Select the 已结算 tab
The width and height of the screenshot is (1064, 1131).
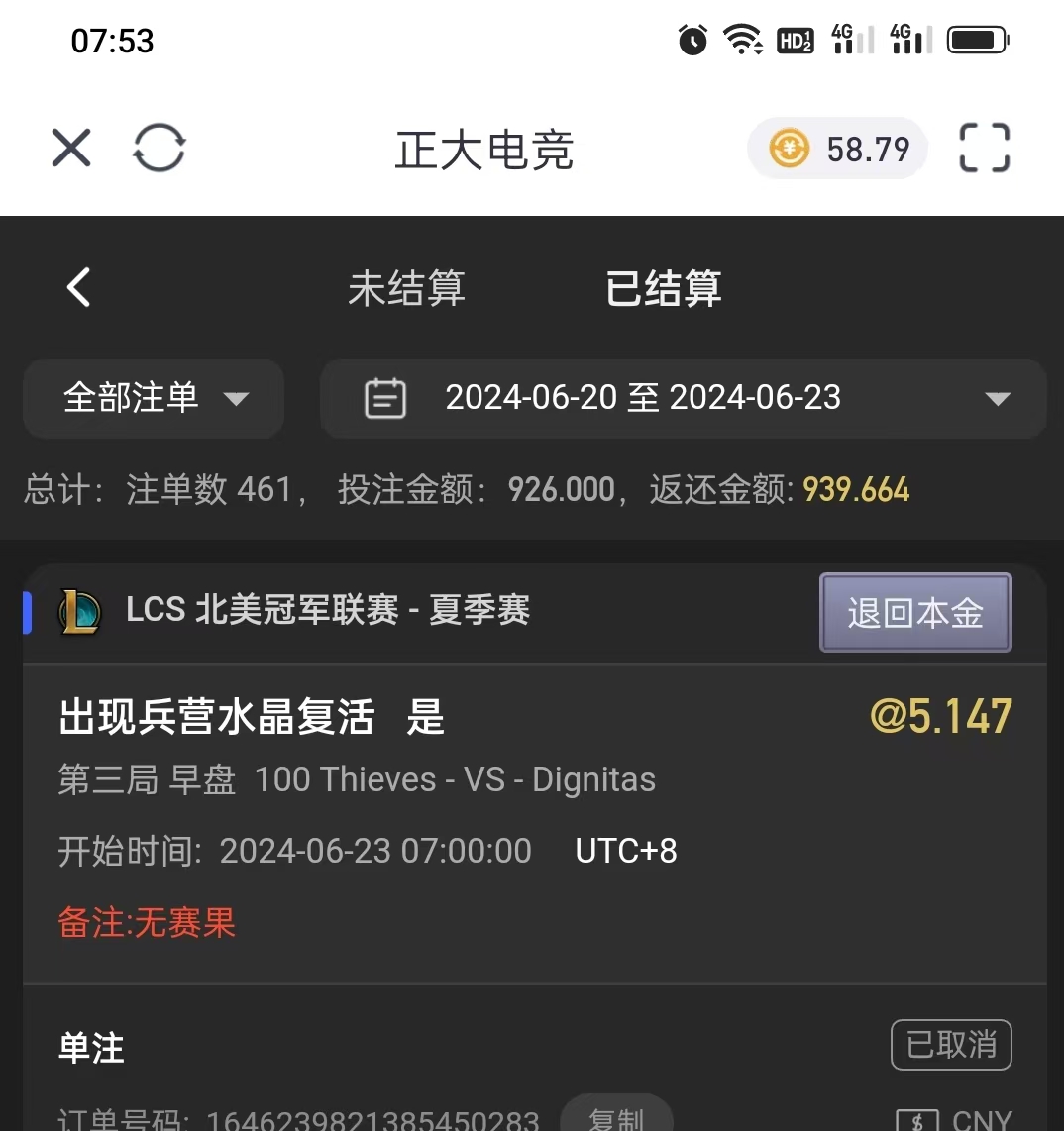point(663,288)
